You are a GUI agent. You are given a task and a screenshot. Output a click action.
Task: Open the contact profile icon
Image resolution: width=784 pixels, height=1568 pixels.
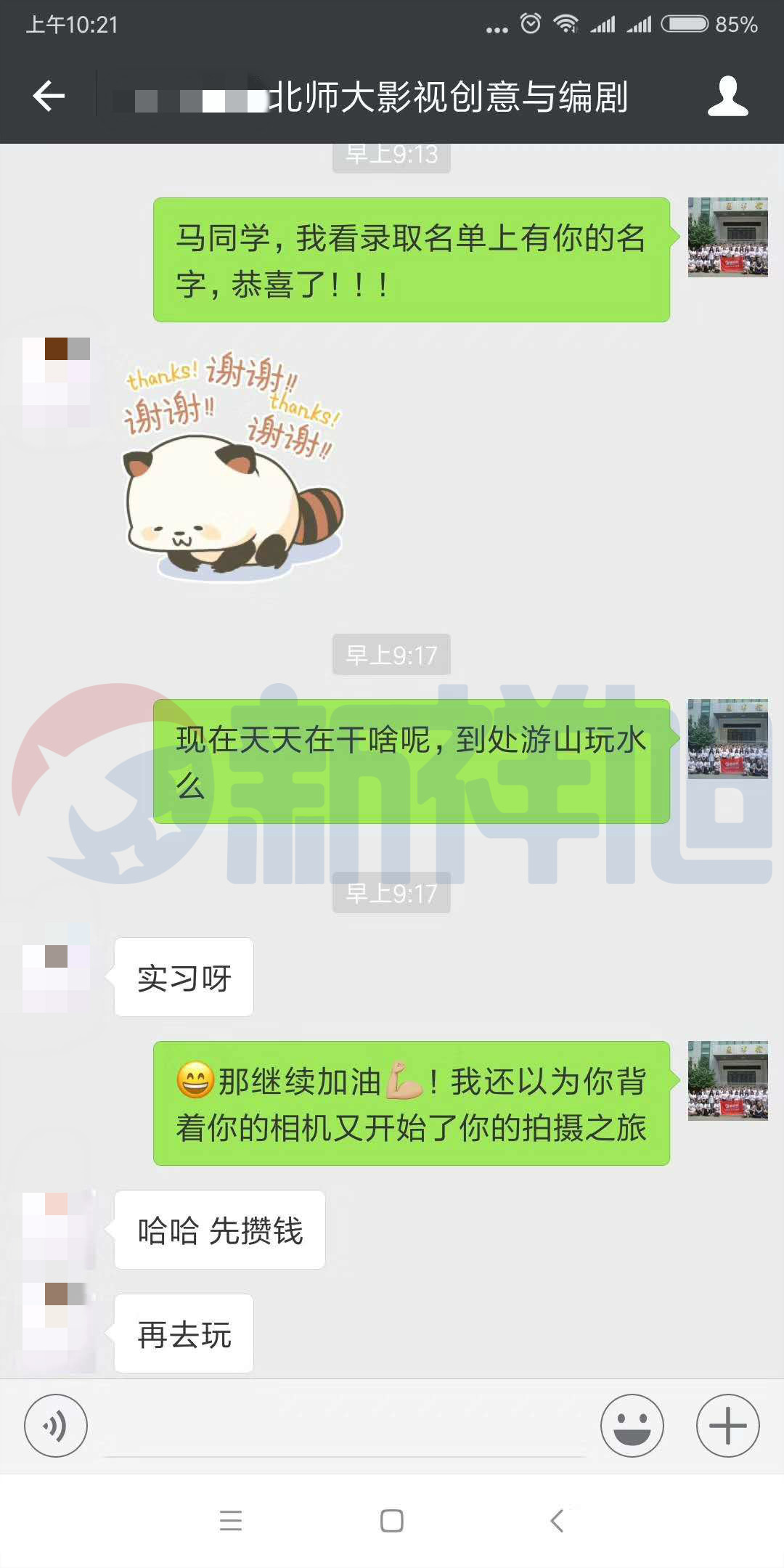tap(727, 96)
